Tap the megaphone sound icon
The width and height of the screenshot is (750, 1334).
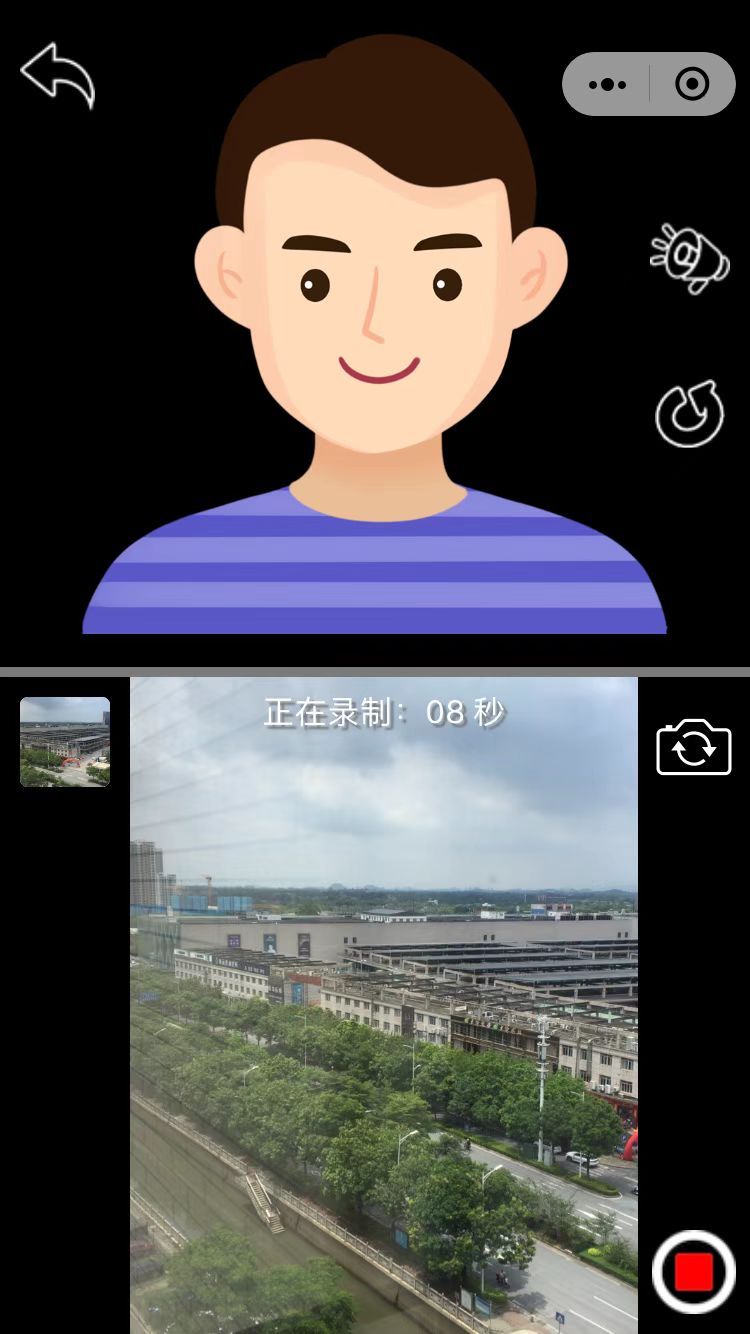point(689,259)
